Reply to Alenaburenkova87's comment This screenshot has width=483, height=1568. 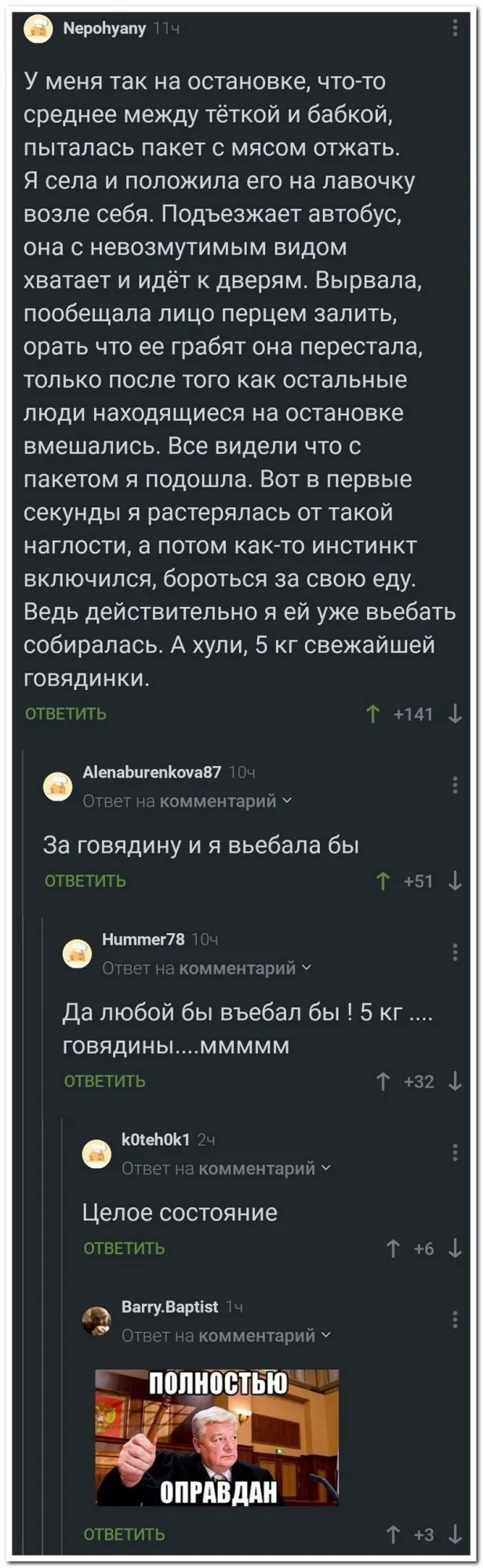point(85,880)
